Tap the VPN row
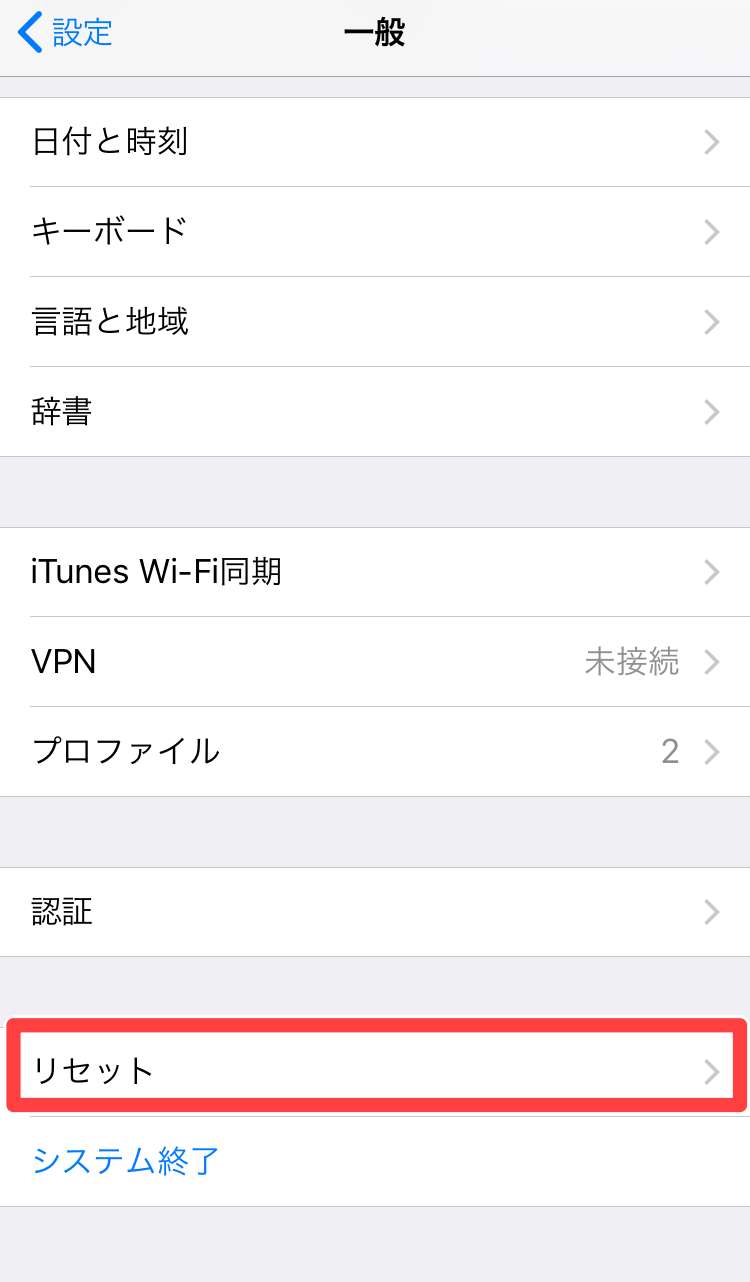 click(375, 662)
